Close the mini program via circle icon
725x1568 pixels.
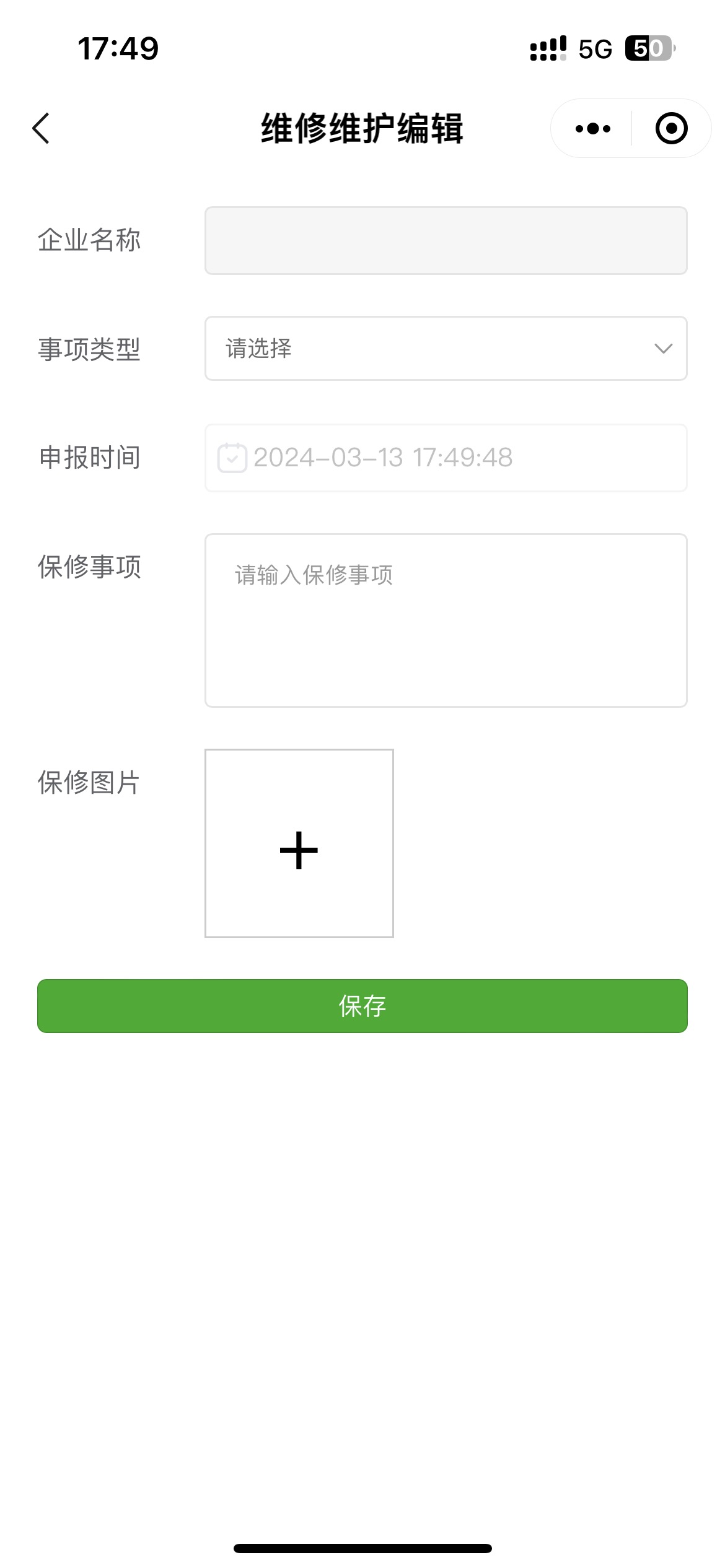[671, 129]
